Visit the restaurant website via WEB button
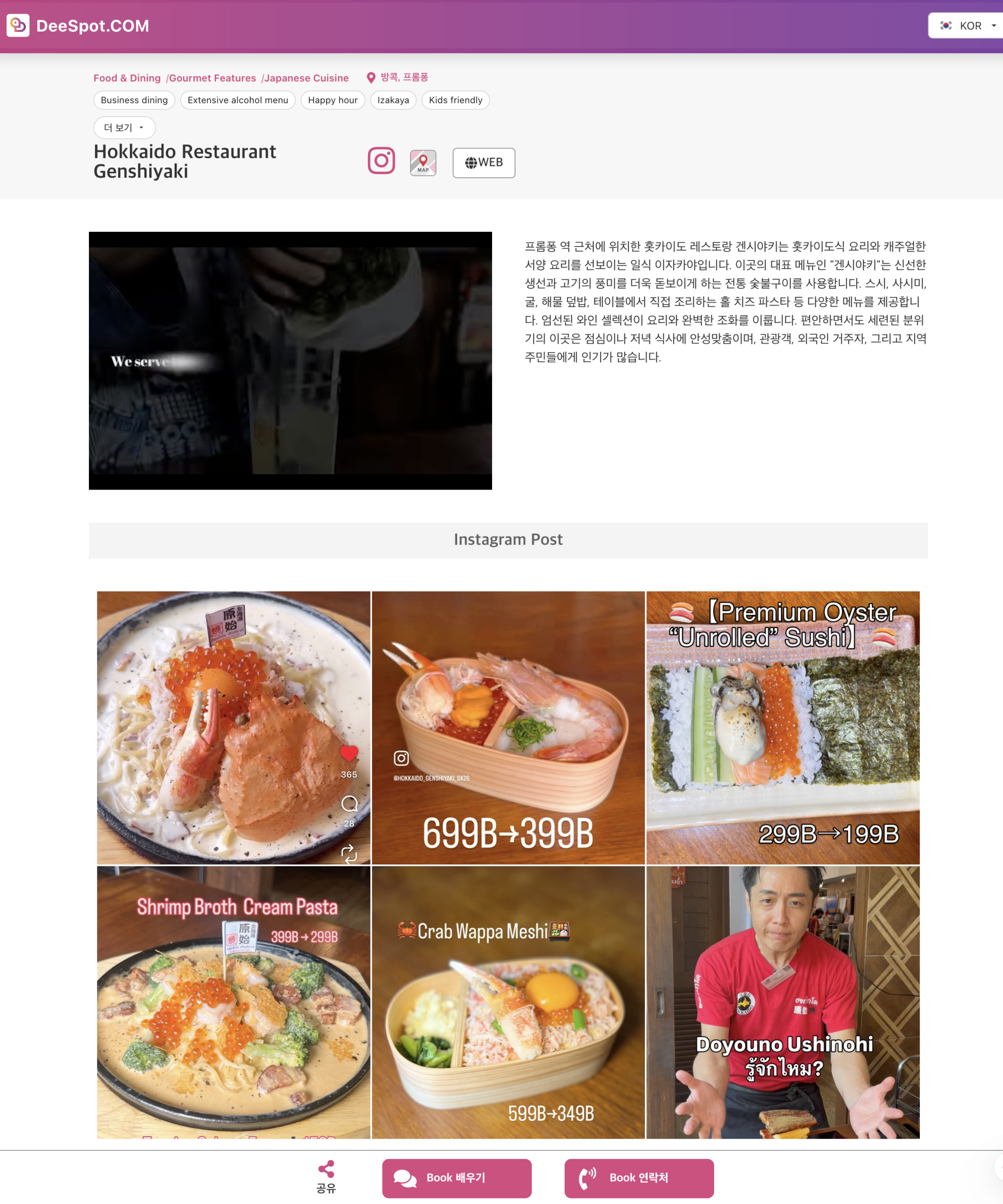 (x=484, y=163)
